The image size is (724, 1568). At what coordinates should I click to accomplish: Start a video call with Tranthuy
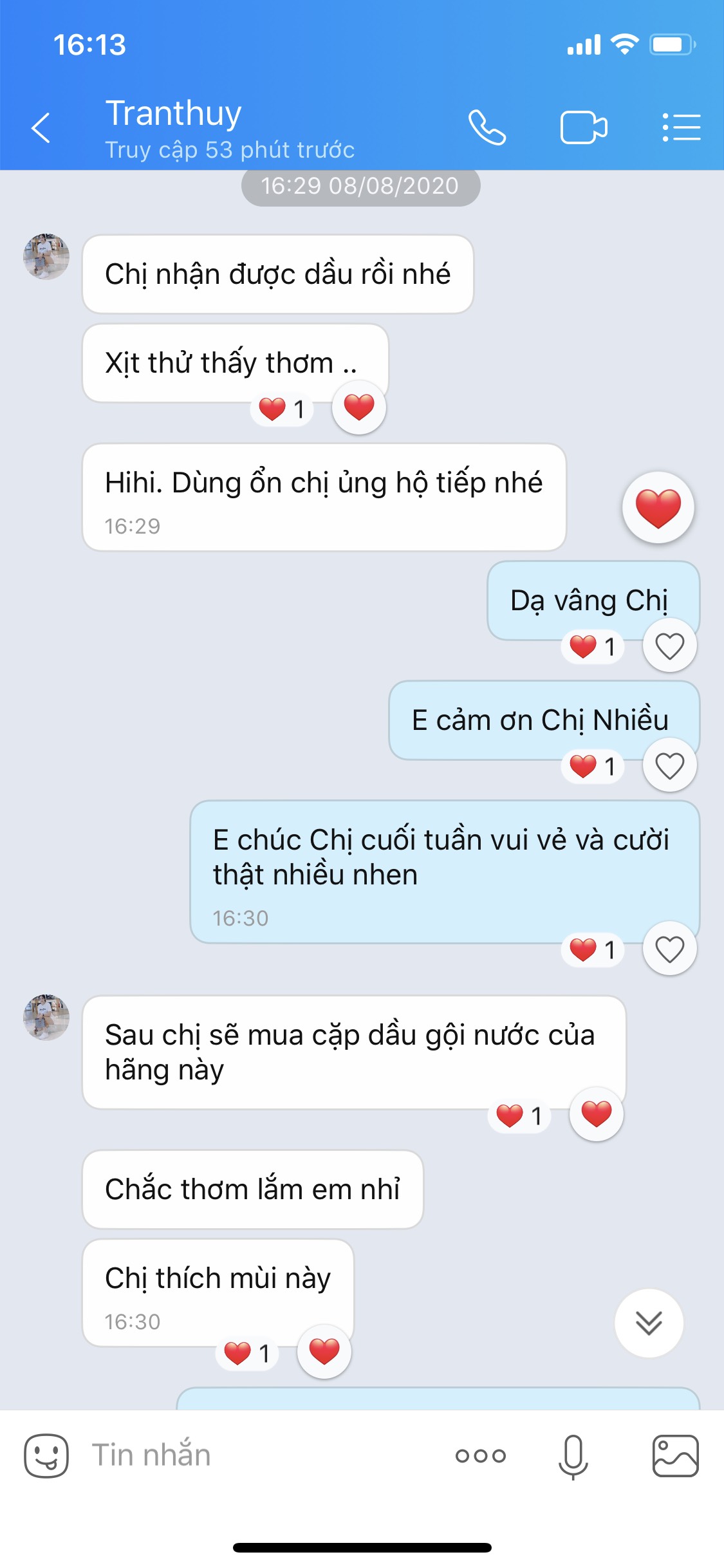point(583,127)
